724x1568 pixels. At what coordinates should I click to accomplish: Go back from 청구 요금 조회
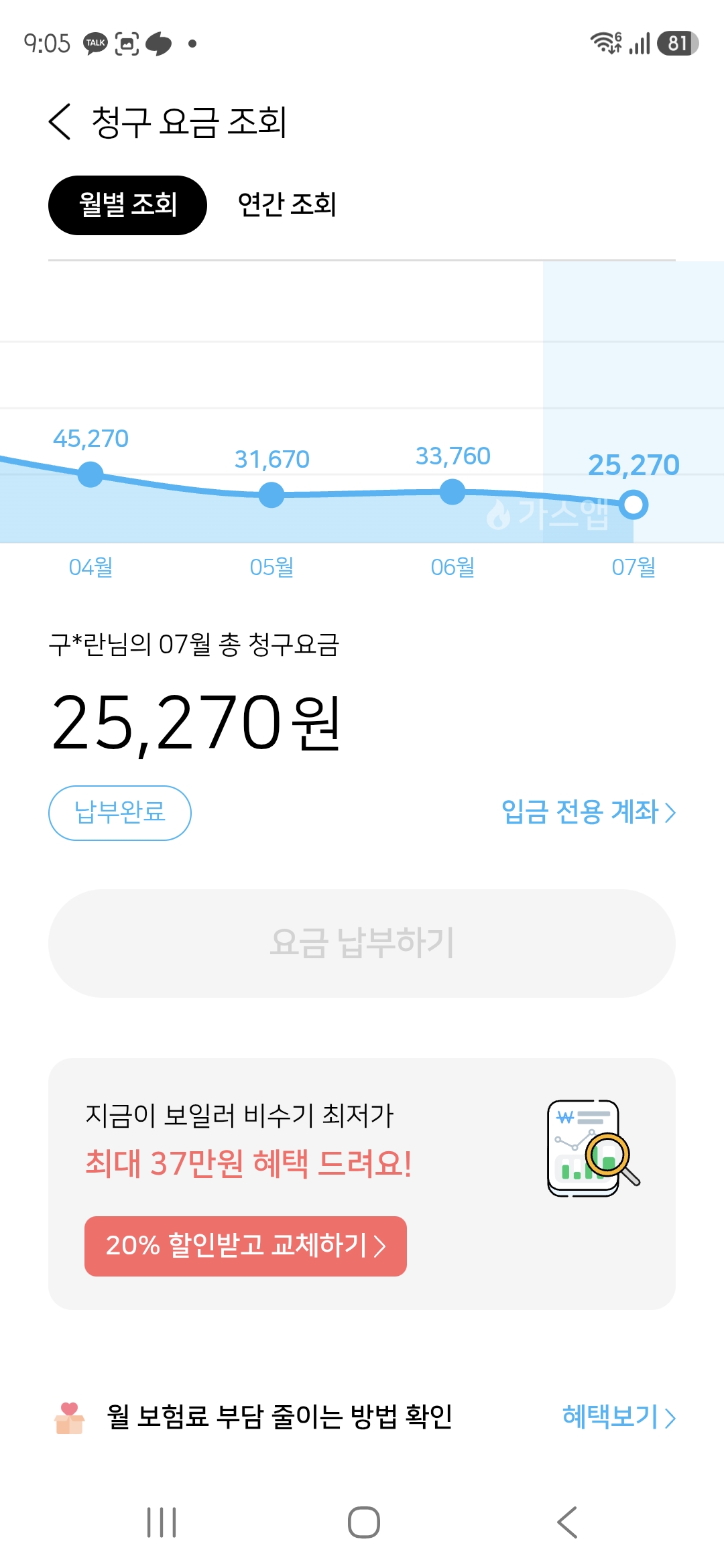point(60,122)
